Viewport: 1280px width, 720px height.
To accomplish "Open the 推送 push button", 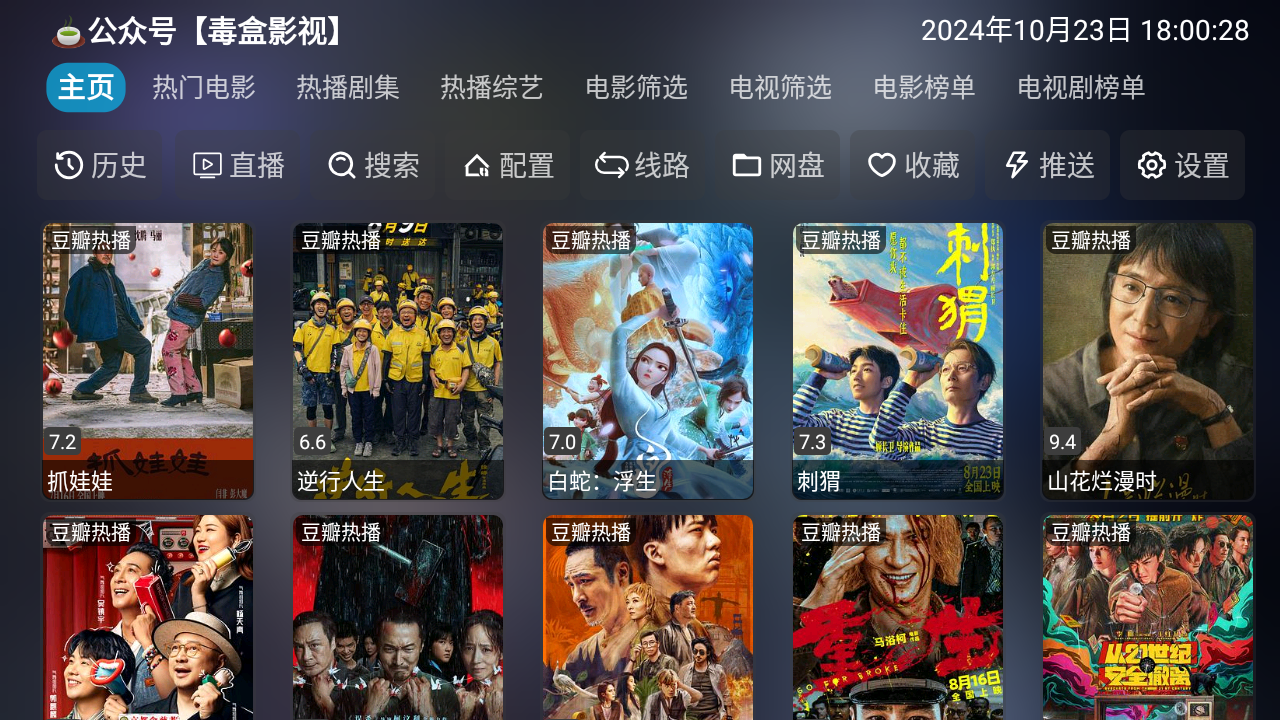I will tap(1047, 165).
